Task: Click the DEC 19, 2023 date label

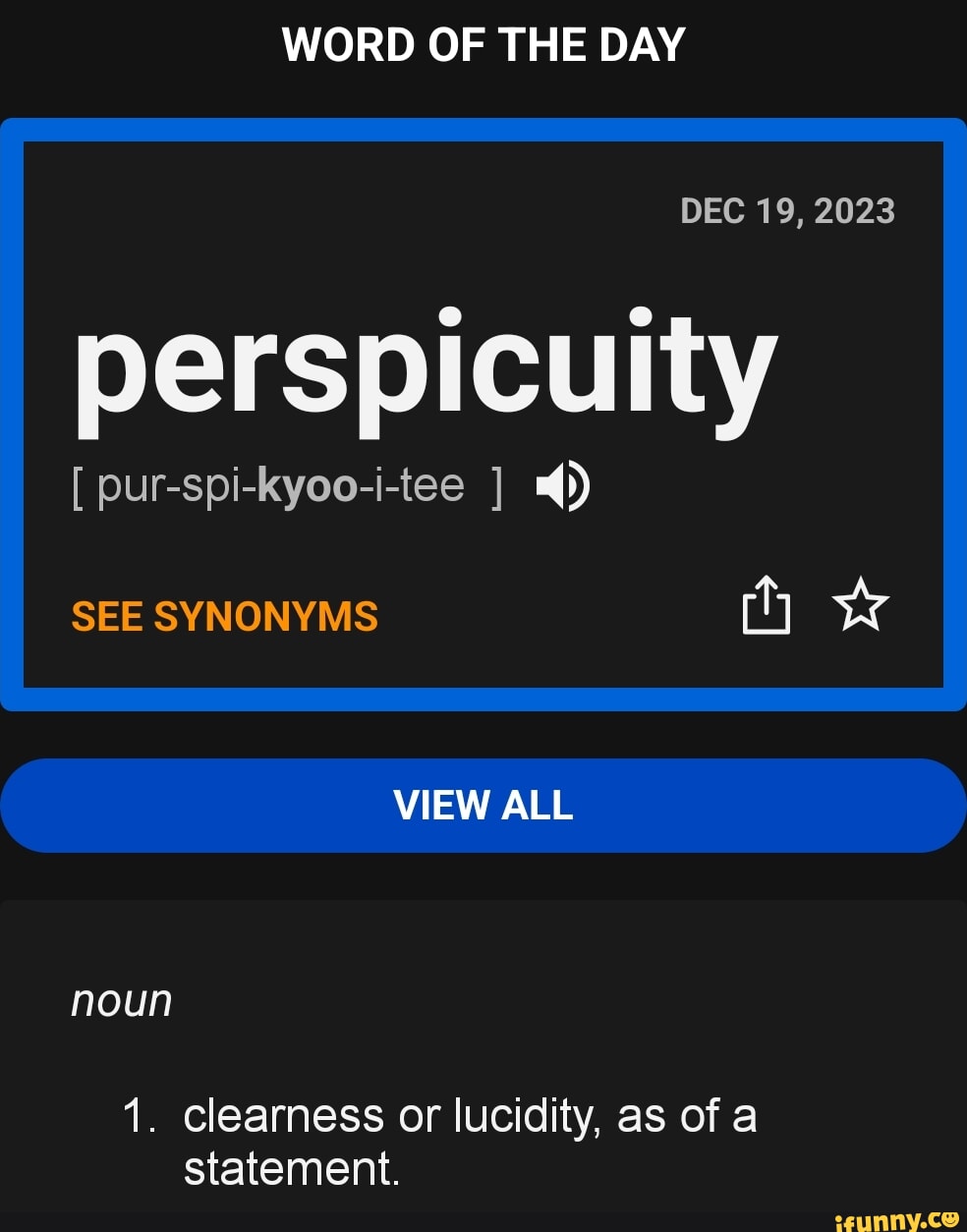Action: click(789, 209)
